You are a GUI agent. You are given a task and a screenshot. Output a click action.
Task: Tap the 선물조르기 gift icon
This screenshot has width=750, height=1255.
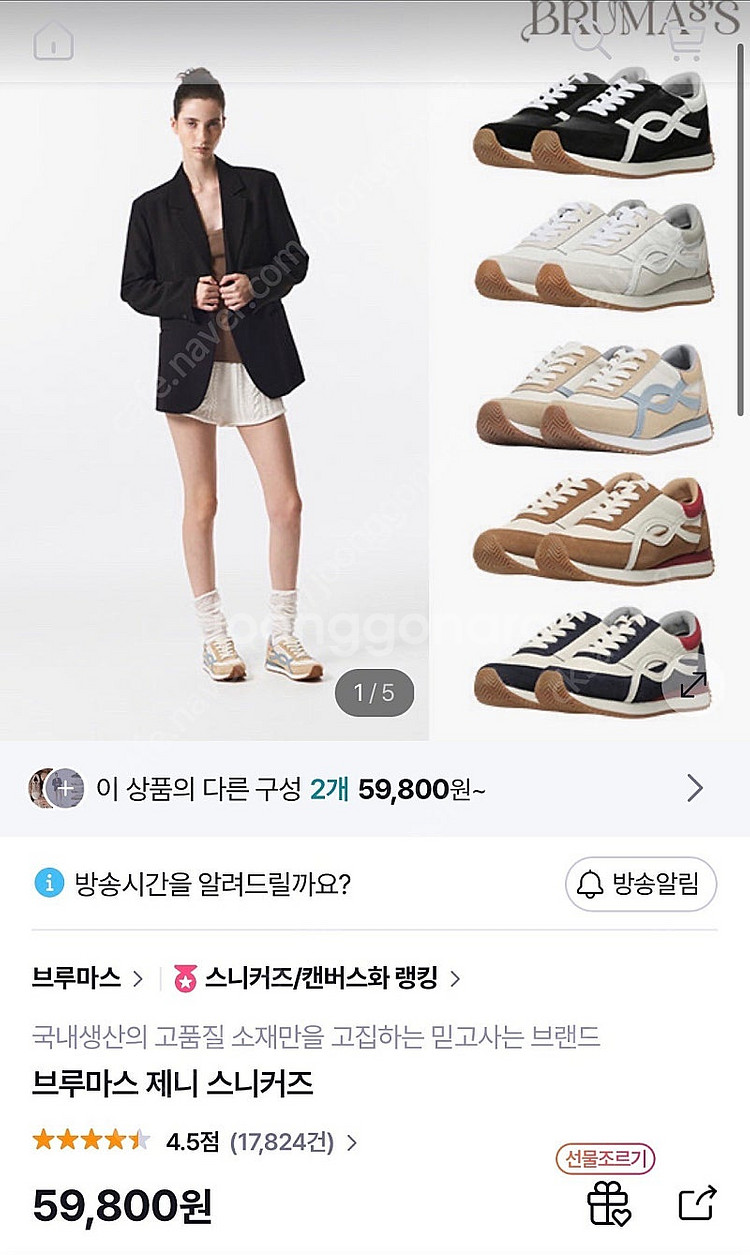[x=608, y=1201]
